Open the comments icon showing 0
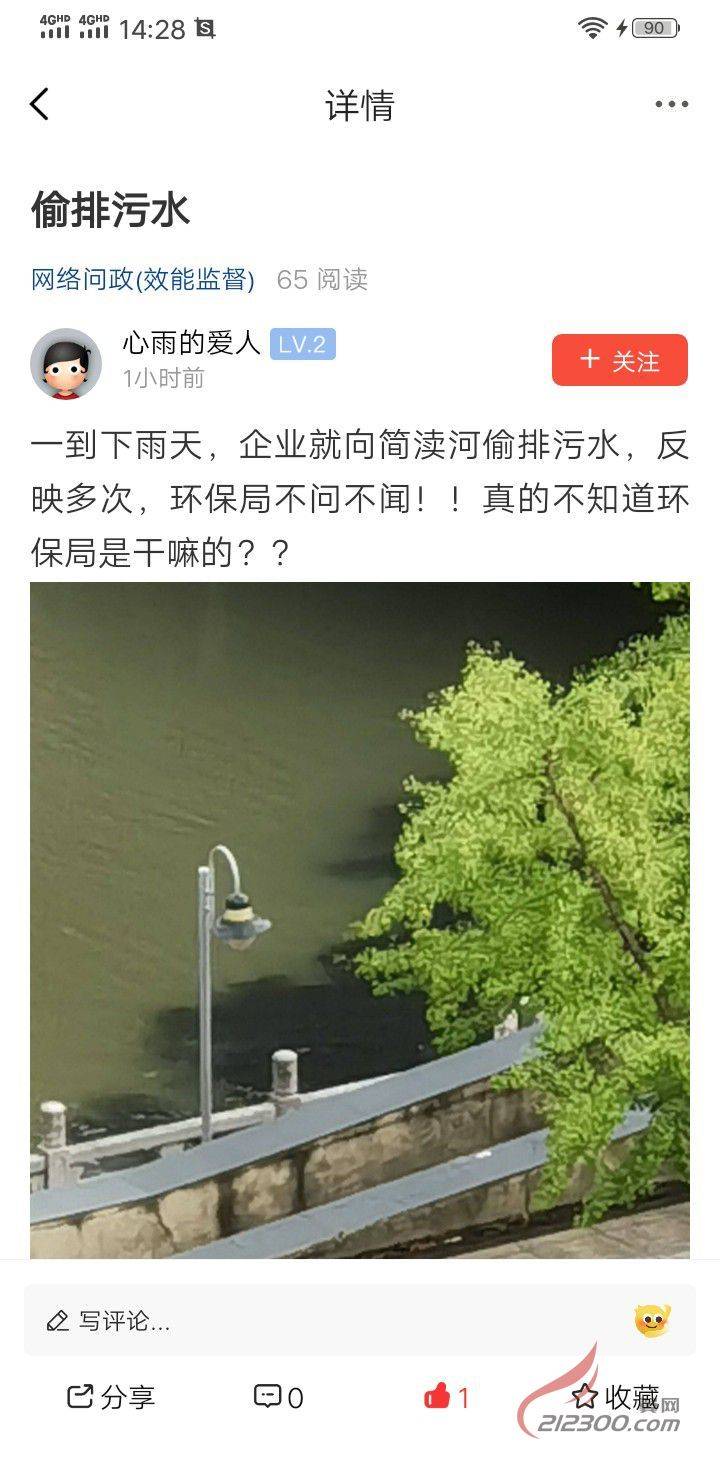This screenshot has height=1460, width=720. coord(279,1397)
